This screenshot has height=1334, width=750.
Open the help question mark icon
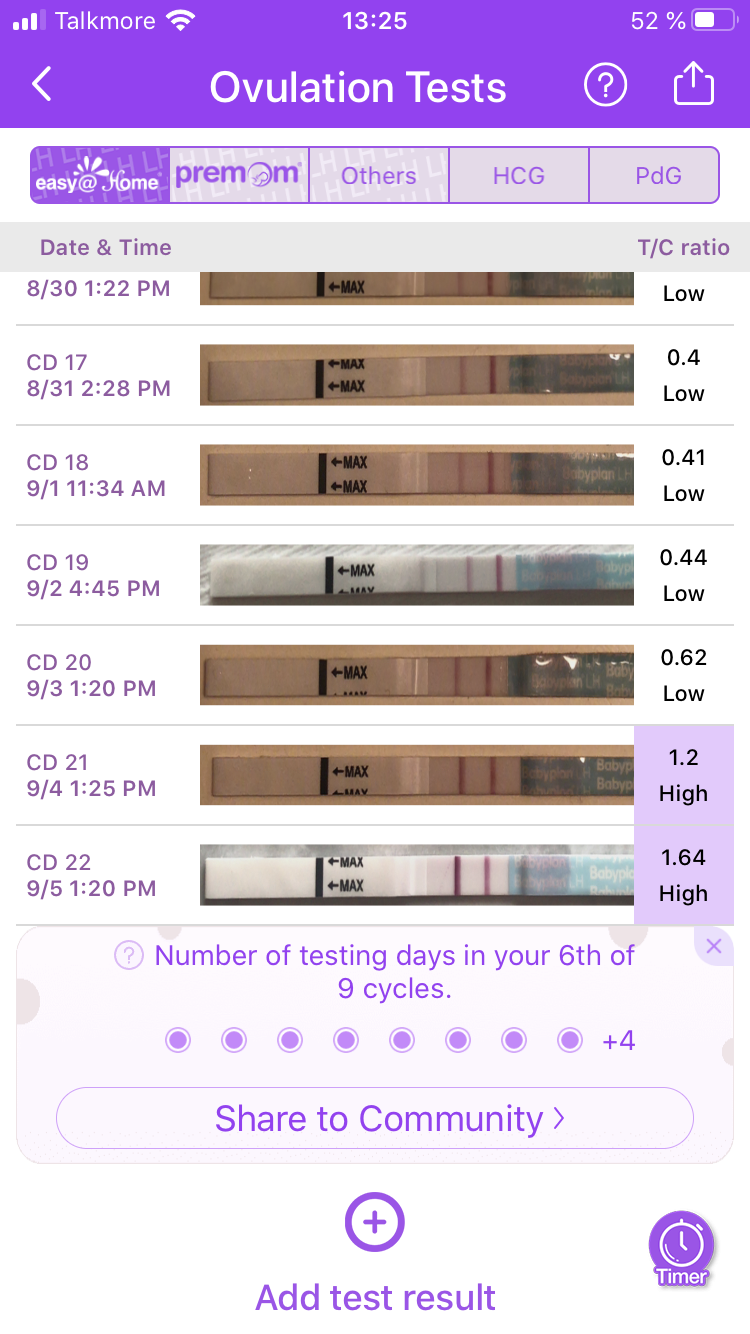click(605, 86)
